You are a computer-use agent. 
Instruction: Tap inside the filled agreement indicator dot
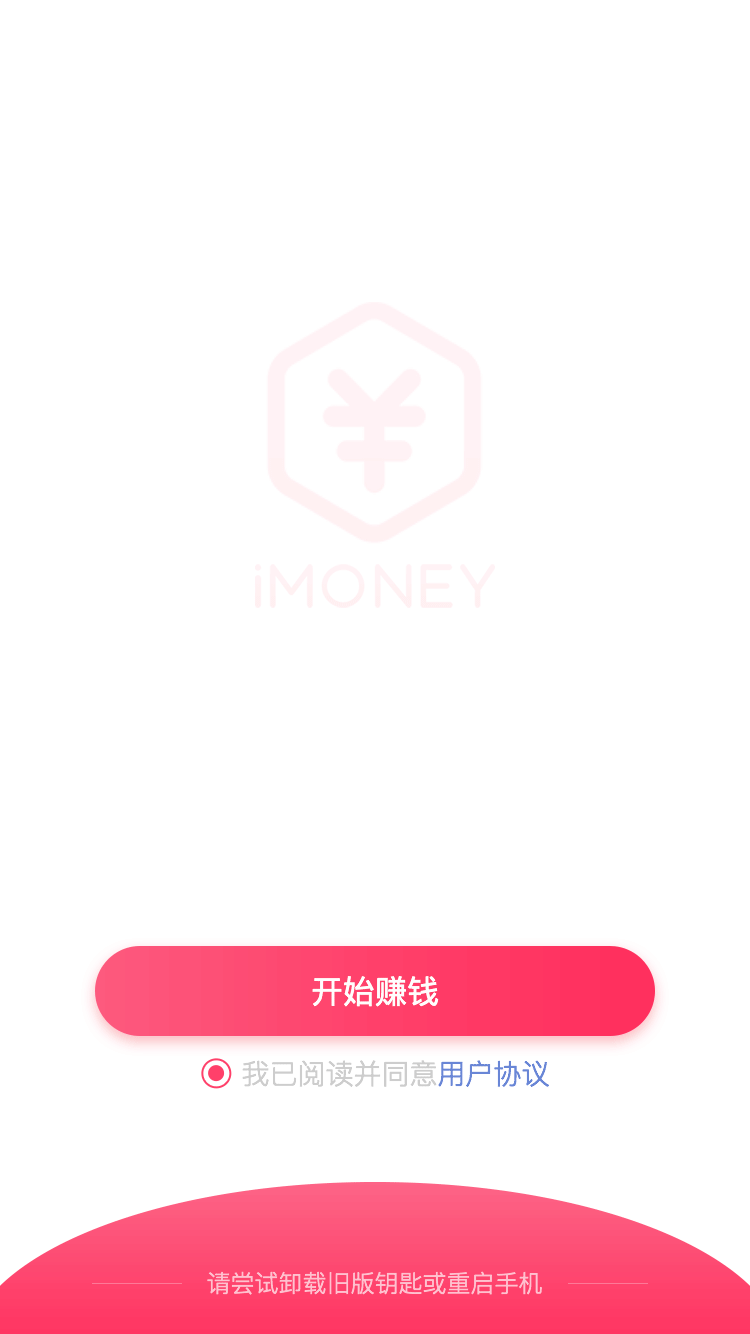click(216, 1074)
